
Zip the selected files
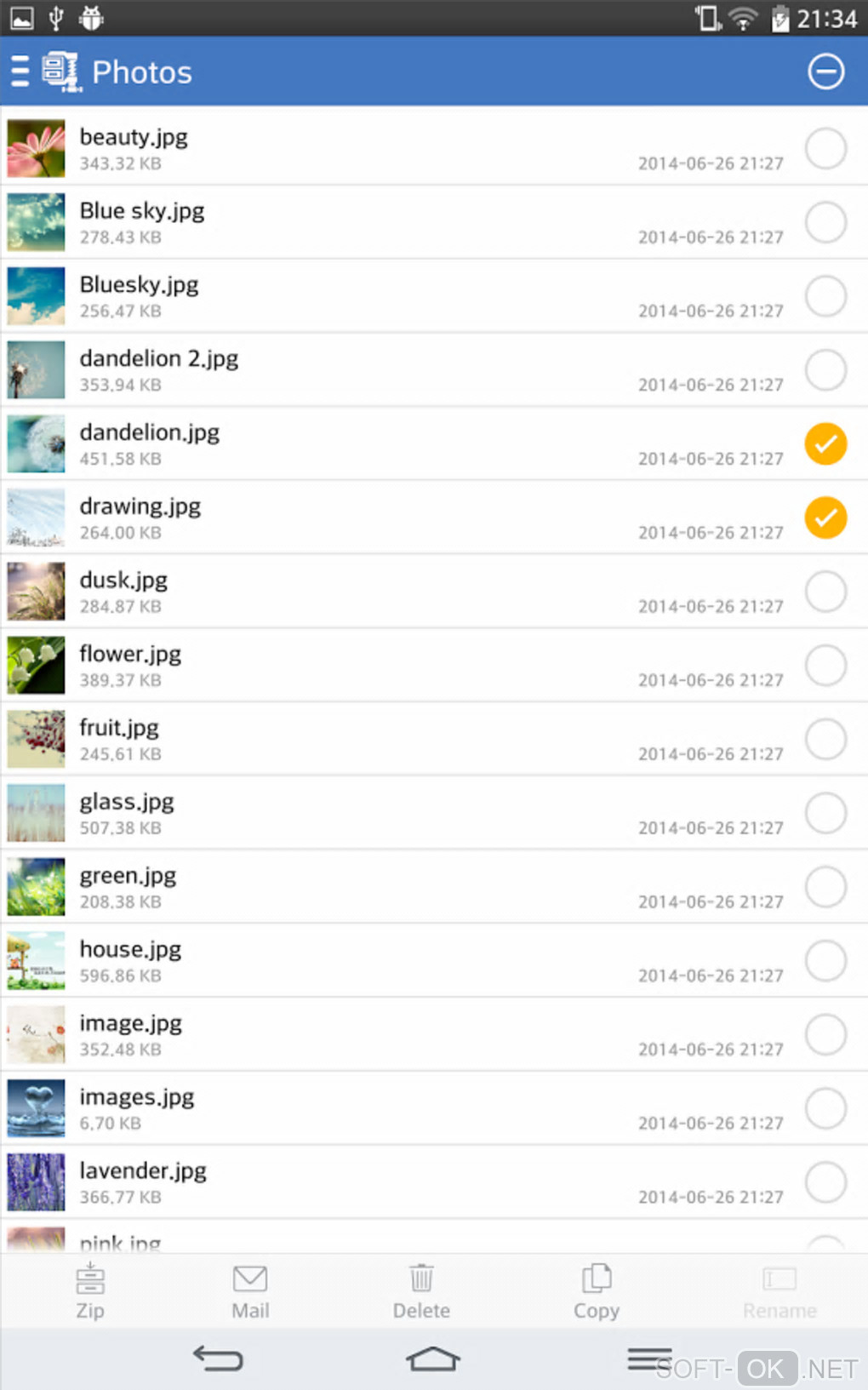coord(90,1291)
